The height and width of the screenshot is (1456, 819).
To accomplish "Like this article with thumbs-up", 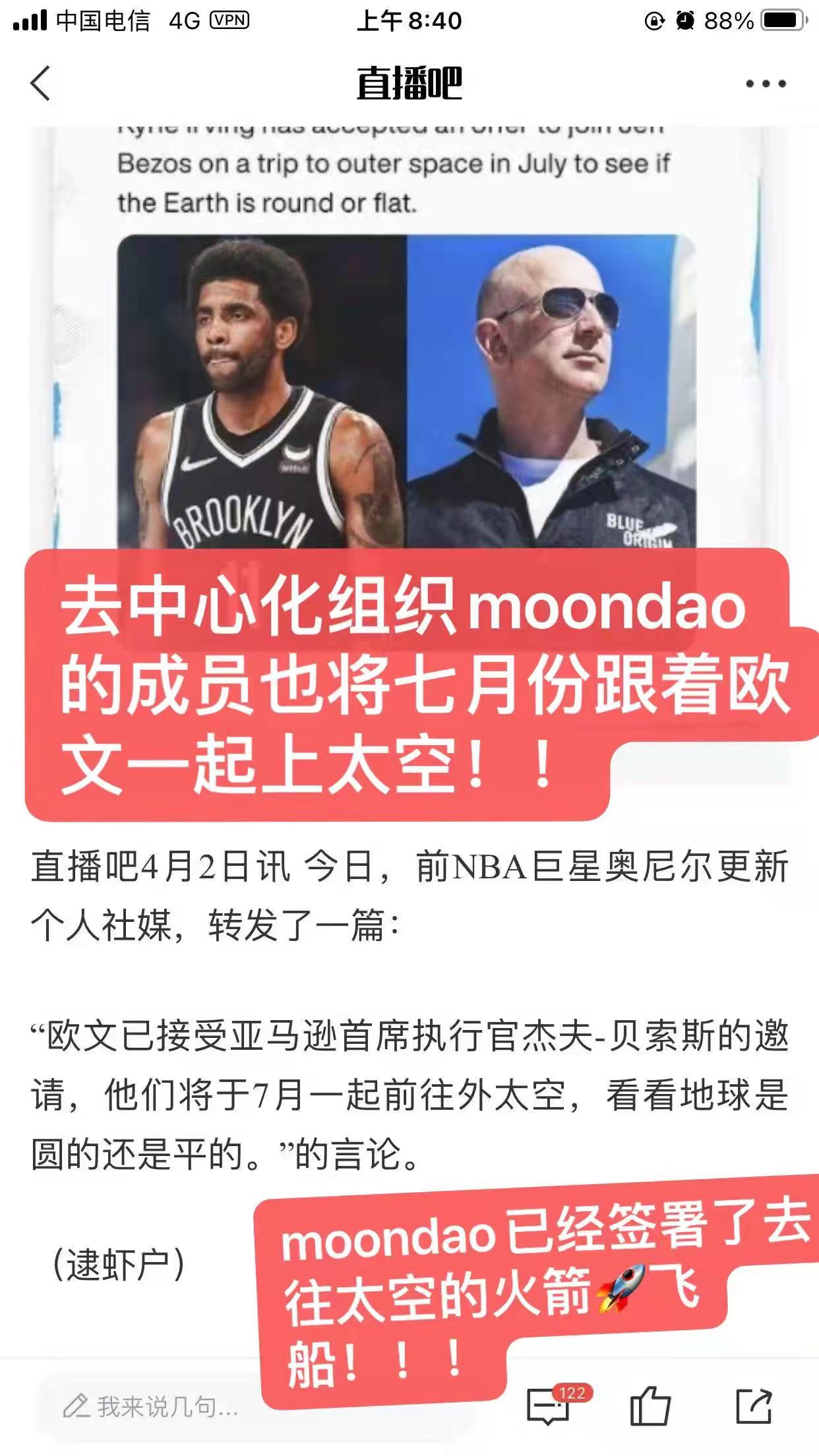I will 650,1407.
